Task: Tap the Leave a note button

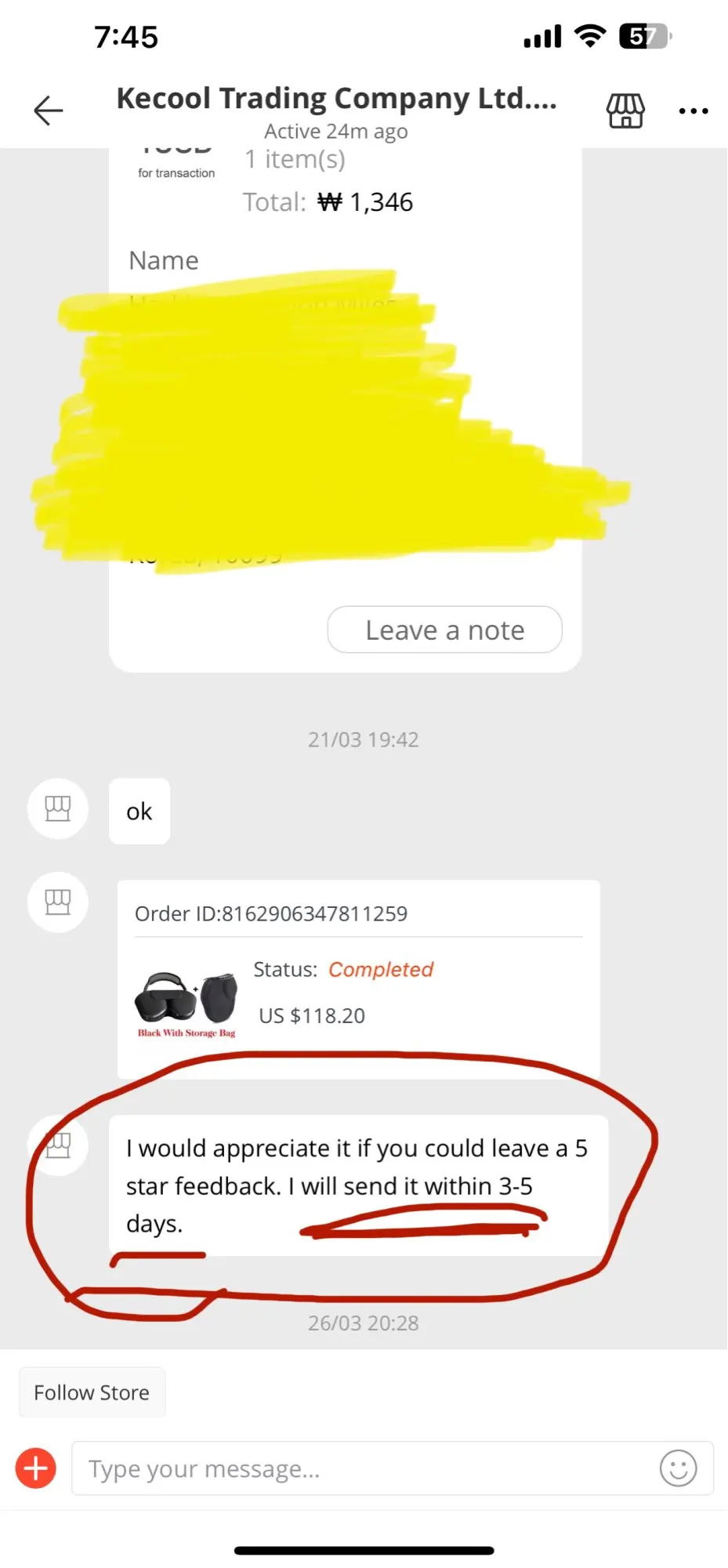Action: (444, 630)
